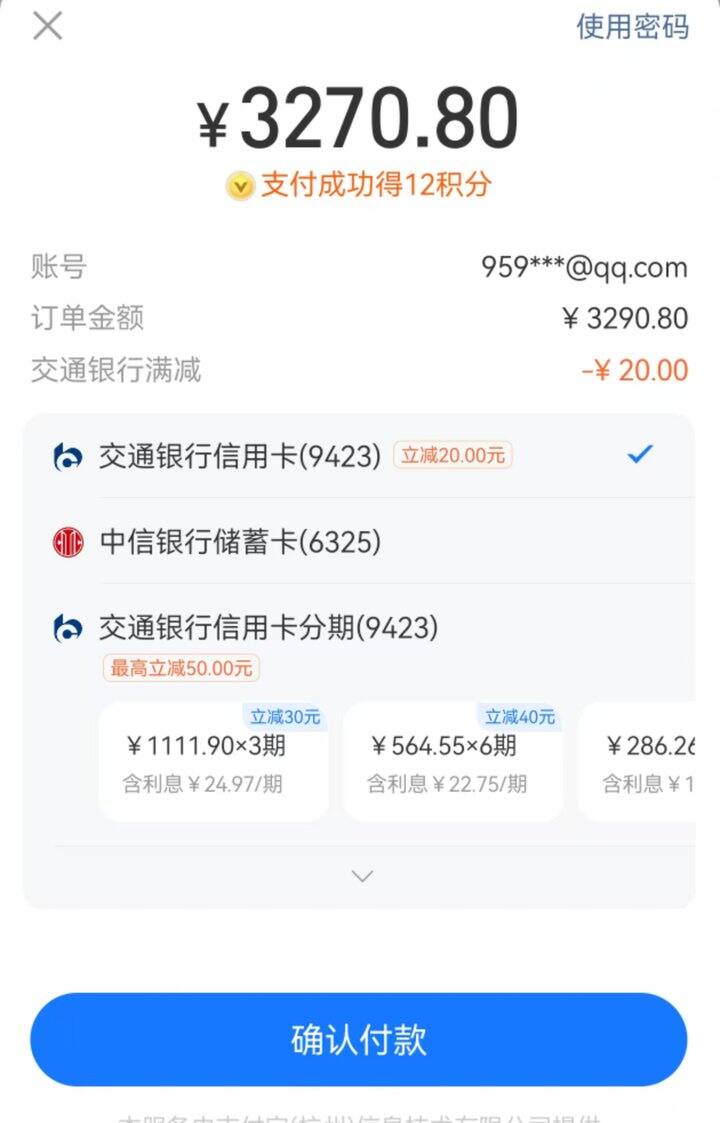Viewport: 720px width, 1123px height.
Task: Confirm payment with 确认付款 button
Action: 359,1039
